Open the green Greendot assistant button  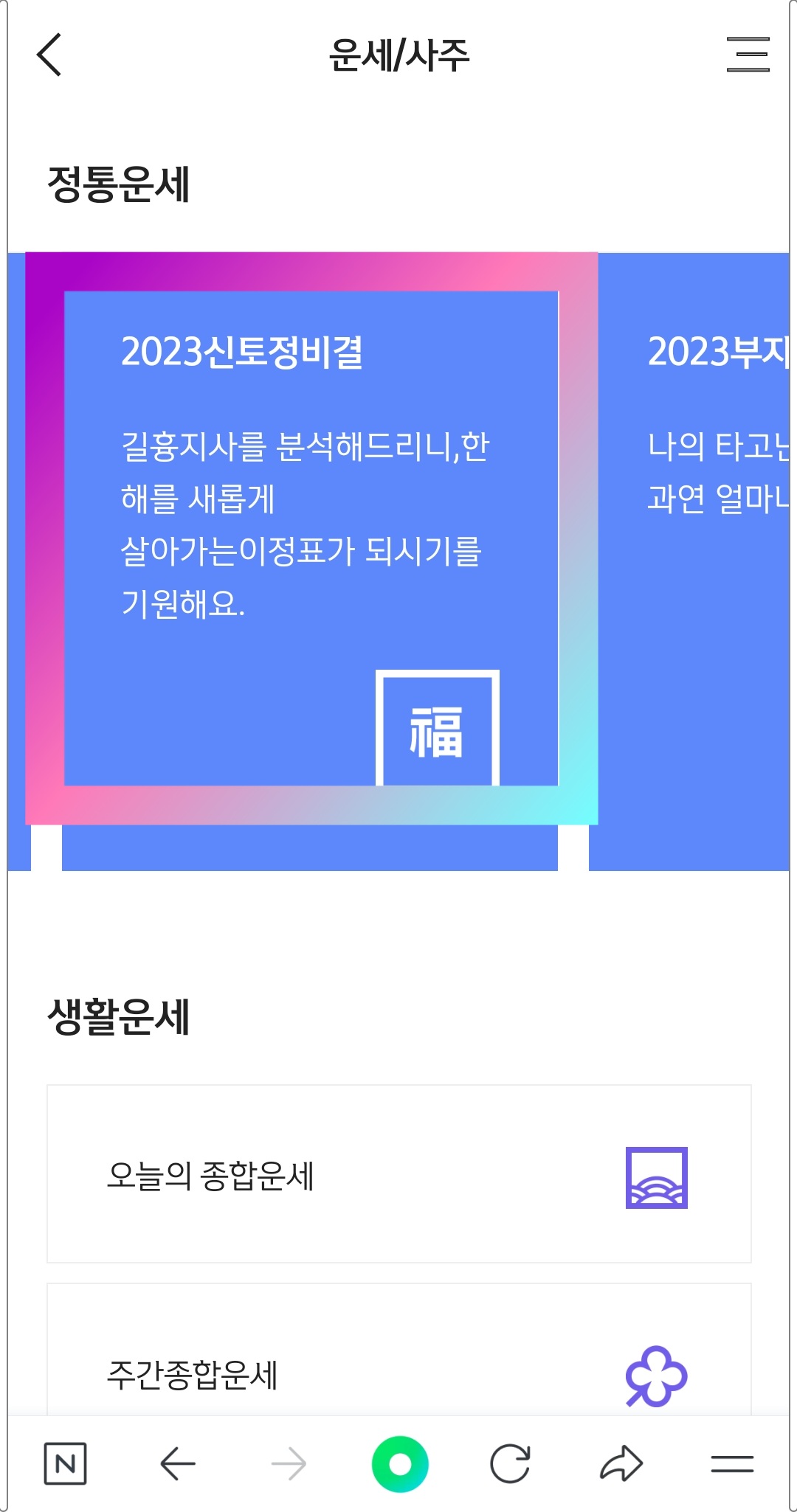pyautogui.click(x=402, y=1463)
